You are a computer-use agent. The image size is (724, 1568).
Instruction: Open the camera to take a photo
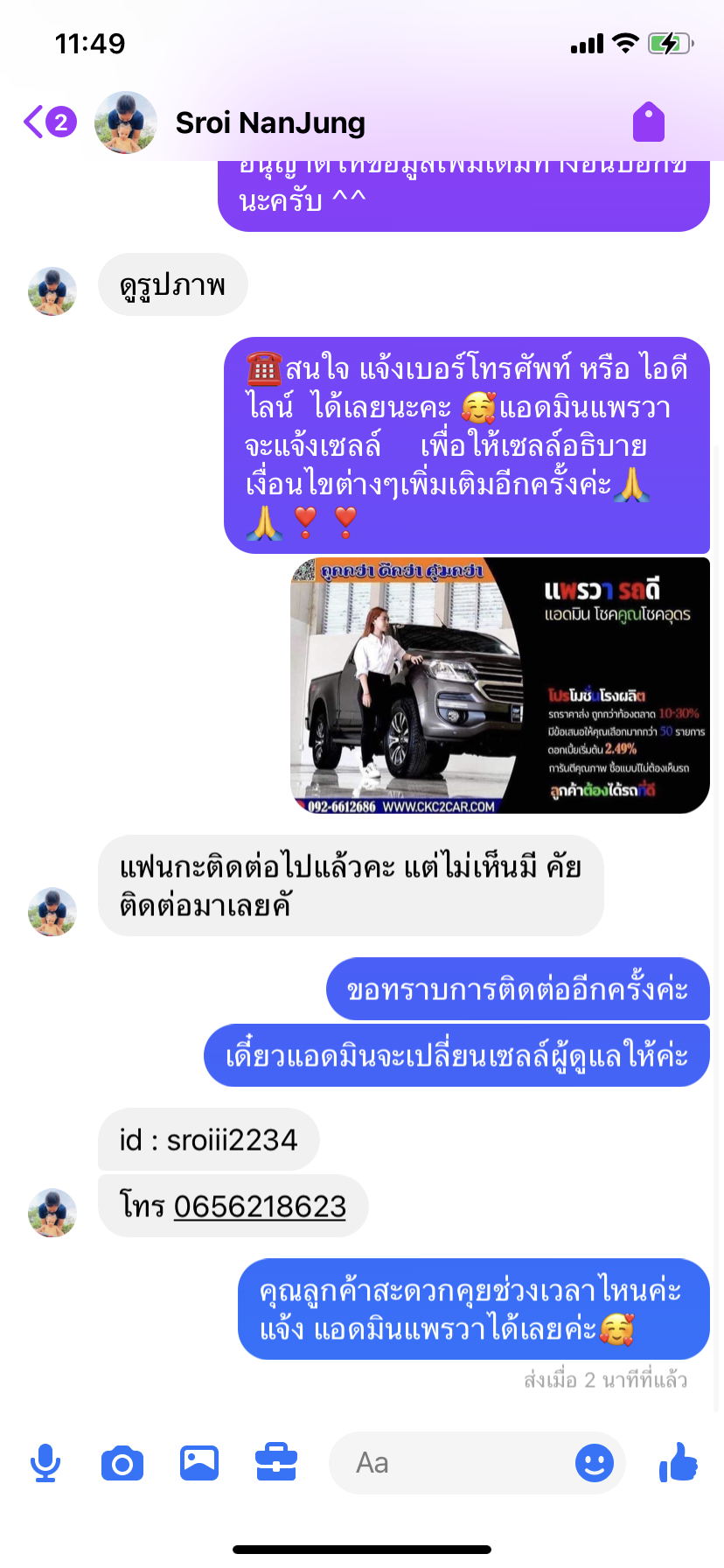click(x=122, y=1463)
